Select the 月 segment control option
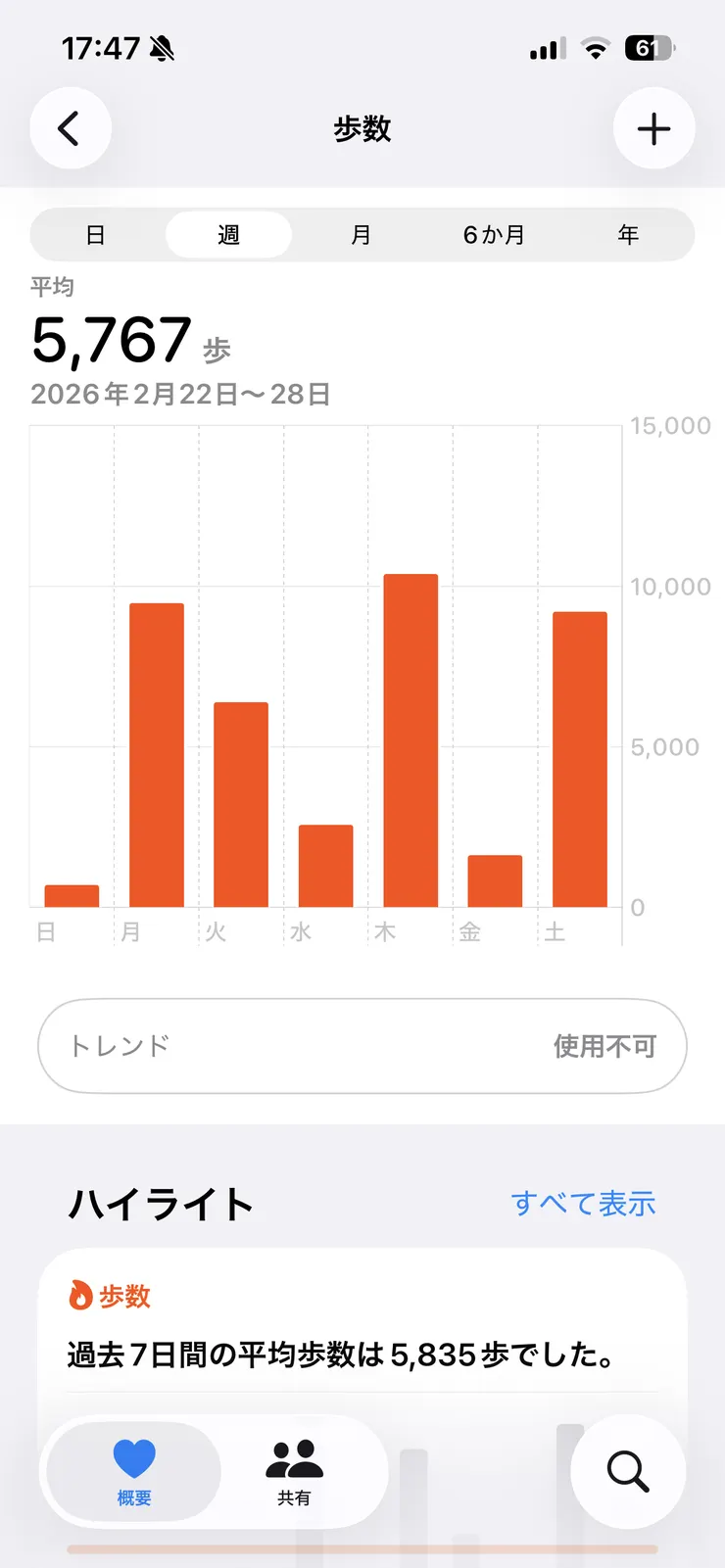 coord(361,235)
